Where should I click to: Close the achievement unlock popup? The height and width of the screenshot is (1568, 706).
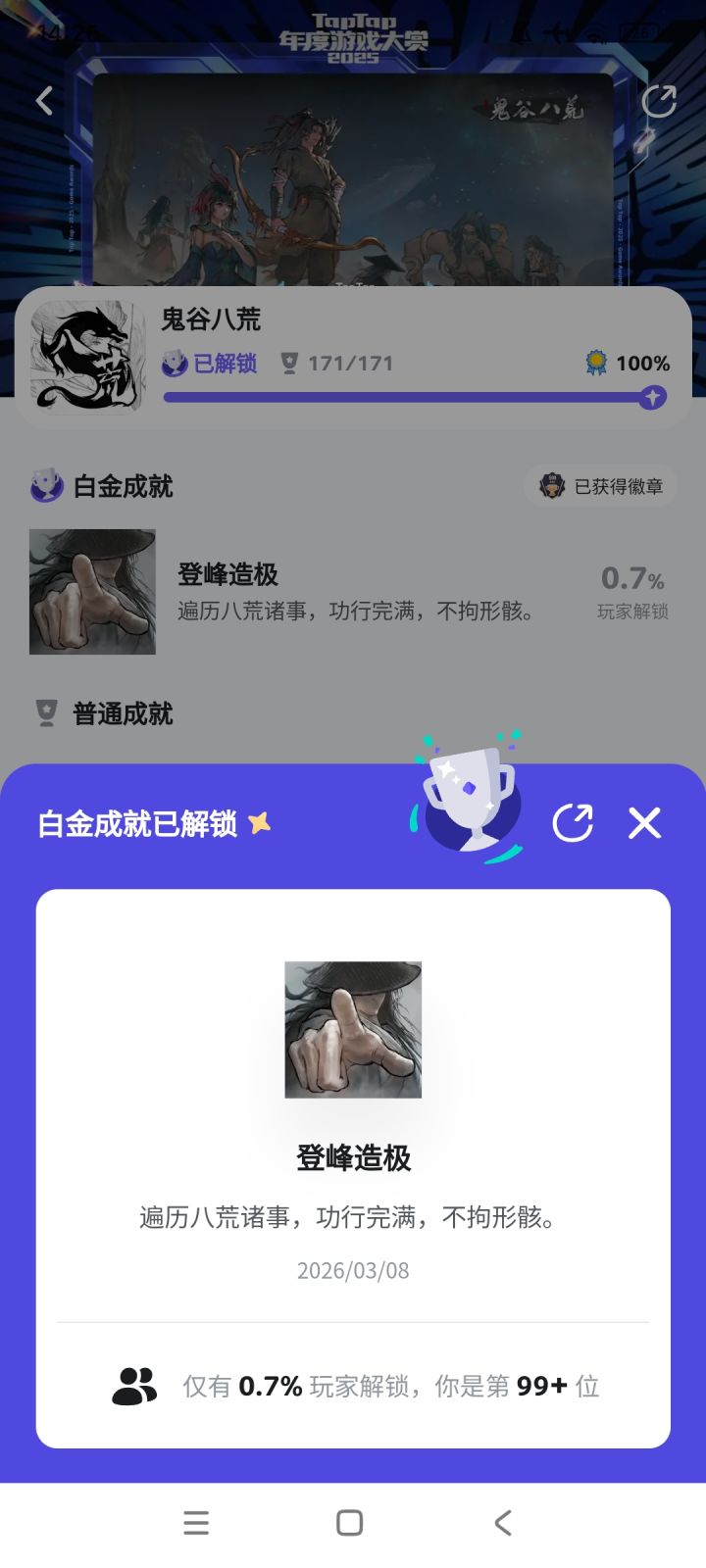pos(644,824)
